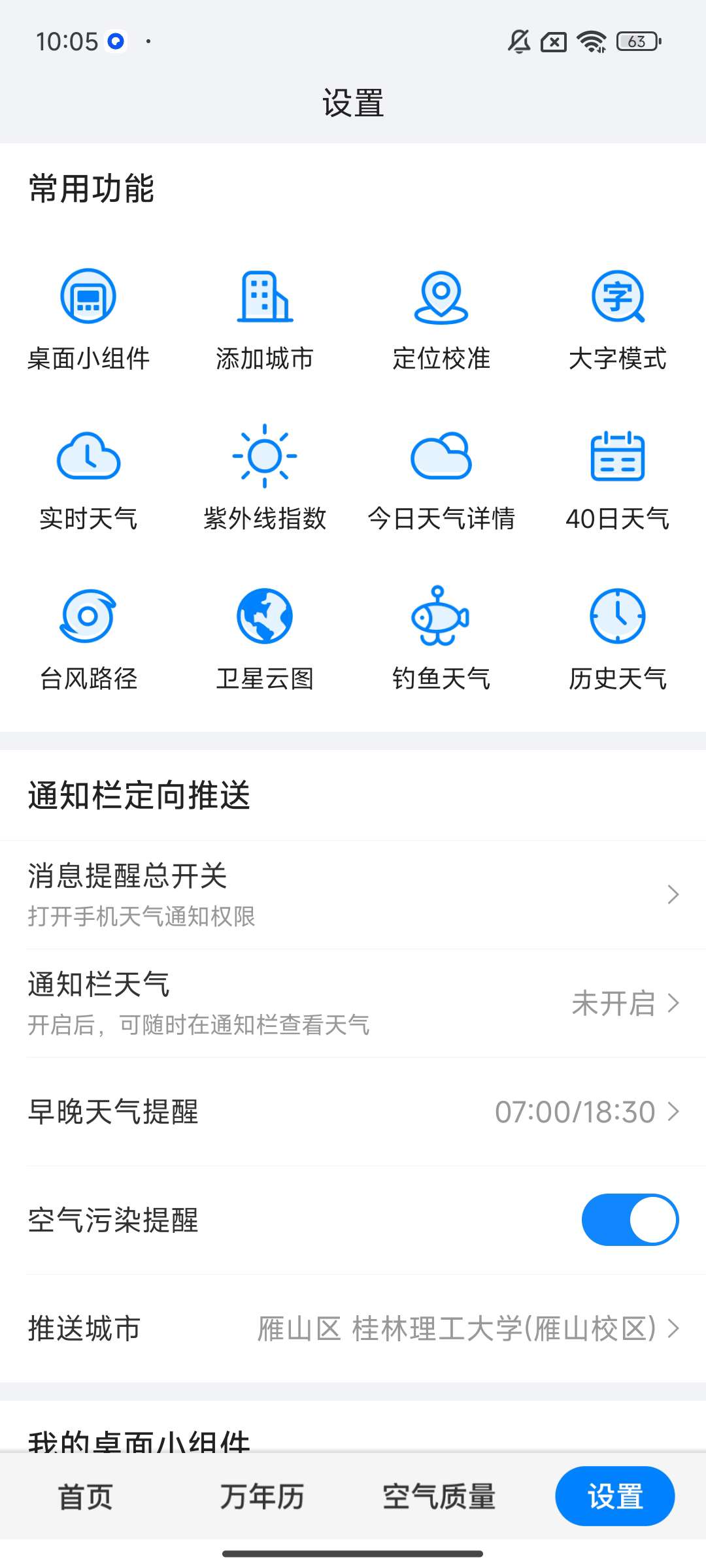The image size is (706, 1568).
Task: Open 今日天气详情 details
Action: pos(441,480)
